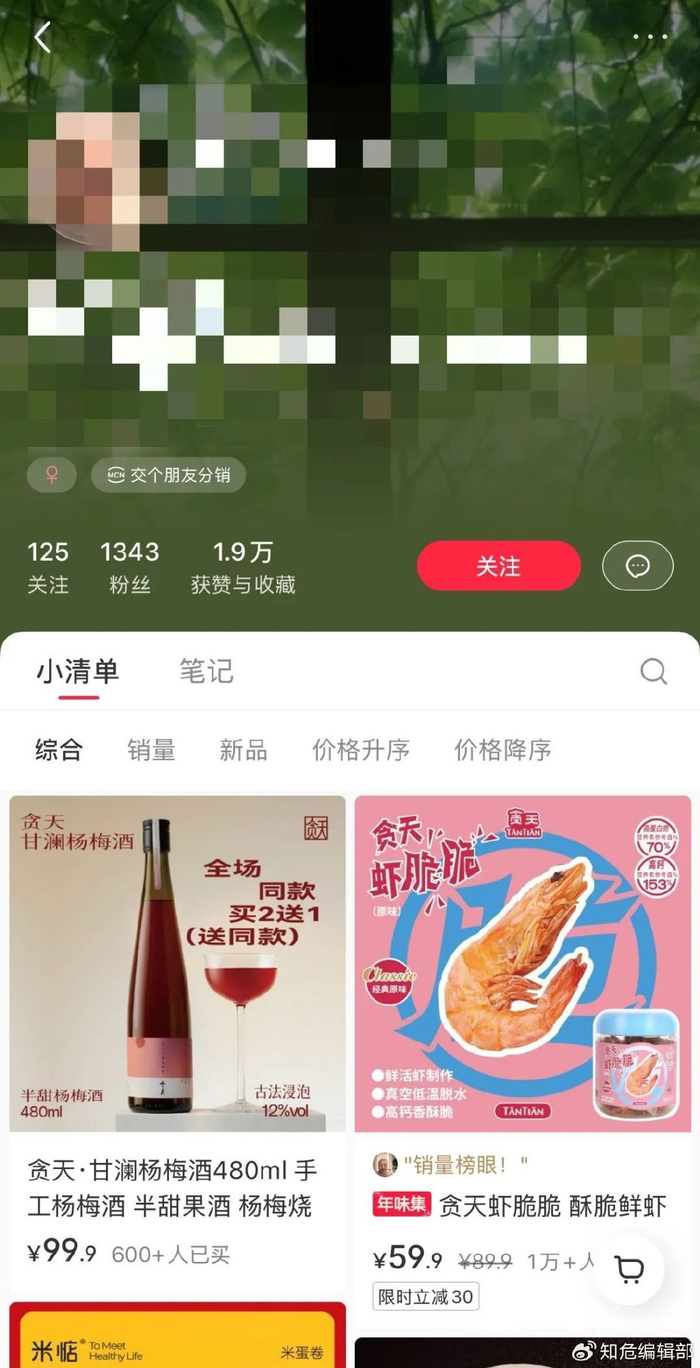Select the 小清单 tab
The image size is (700, 1368).
pyautogui.click(x=78, y=671)
